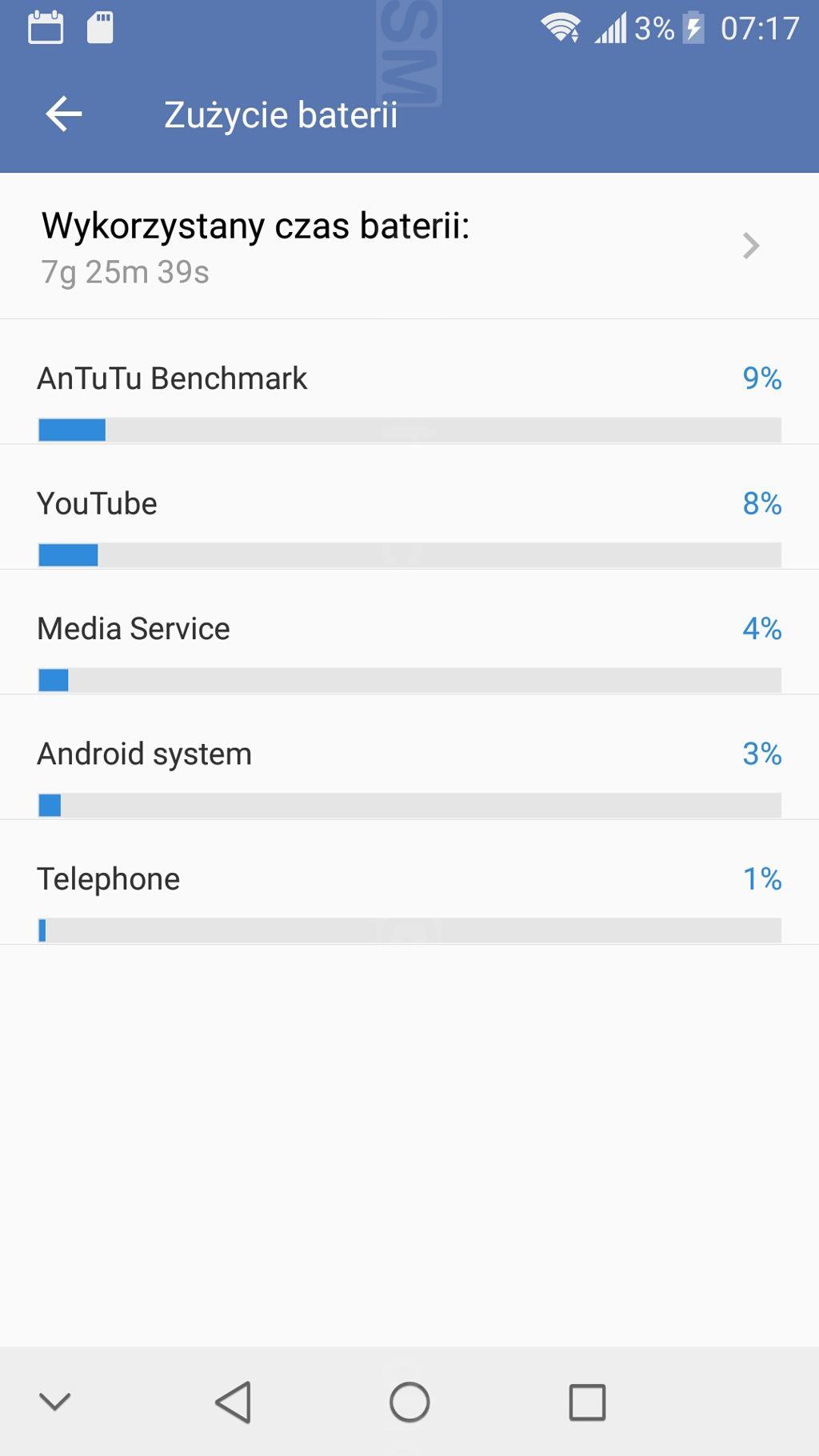
Task: Hide the navigation bar with down chevron
Action: coord(54,1401)
